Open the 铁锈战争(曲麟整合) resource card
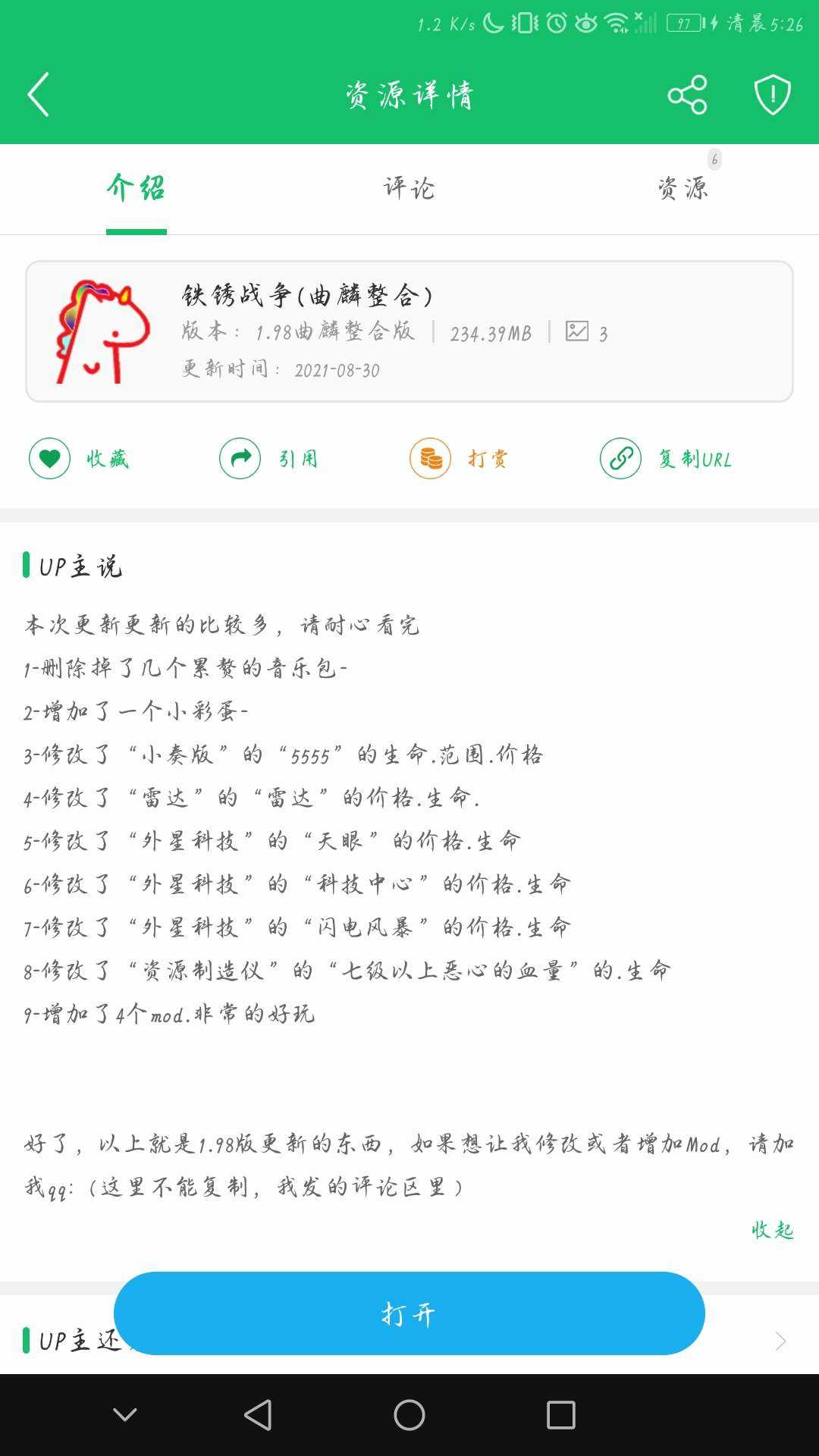The width and height of the screenshot is (819, 1456). (409, 331)
